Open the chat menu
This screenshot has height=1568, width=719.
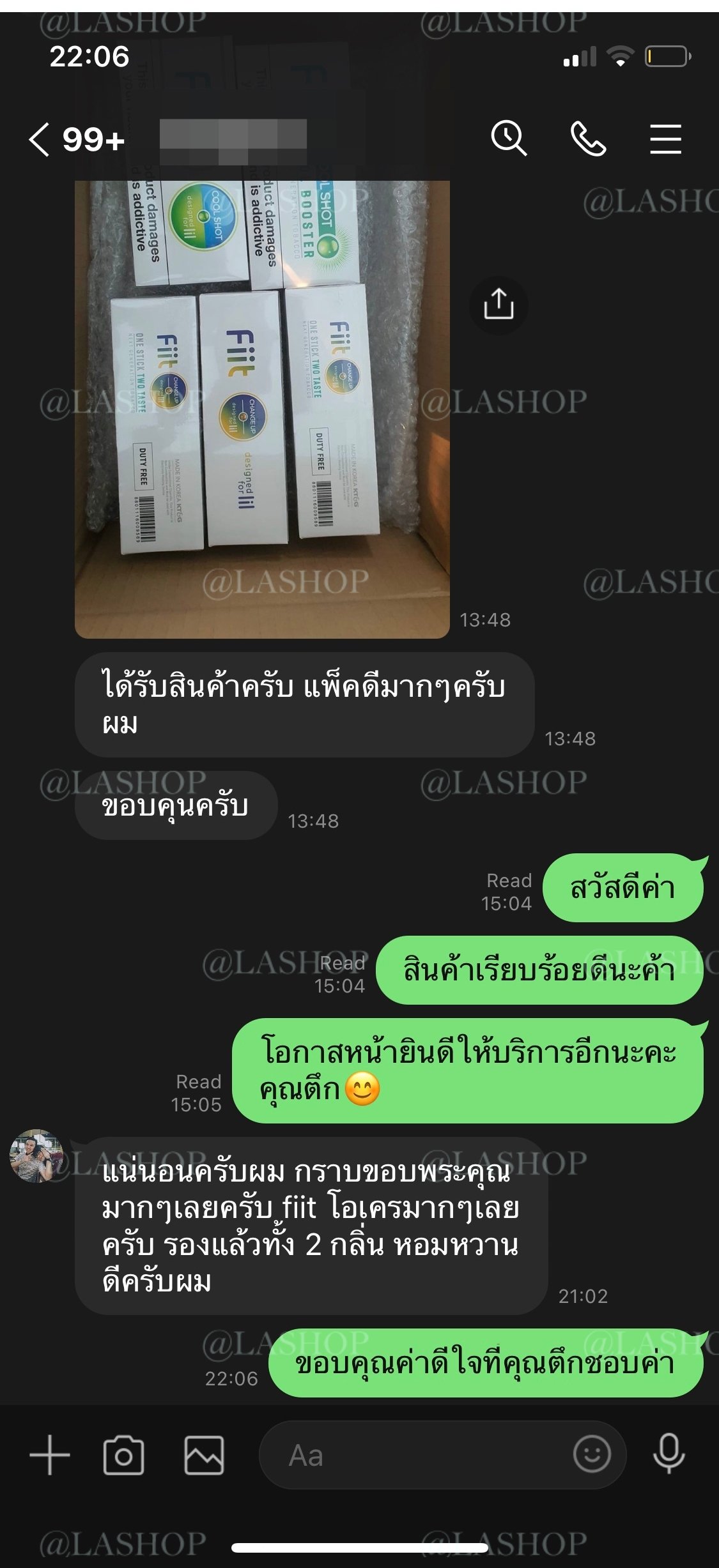point(665,139)
